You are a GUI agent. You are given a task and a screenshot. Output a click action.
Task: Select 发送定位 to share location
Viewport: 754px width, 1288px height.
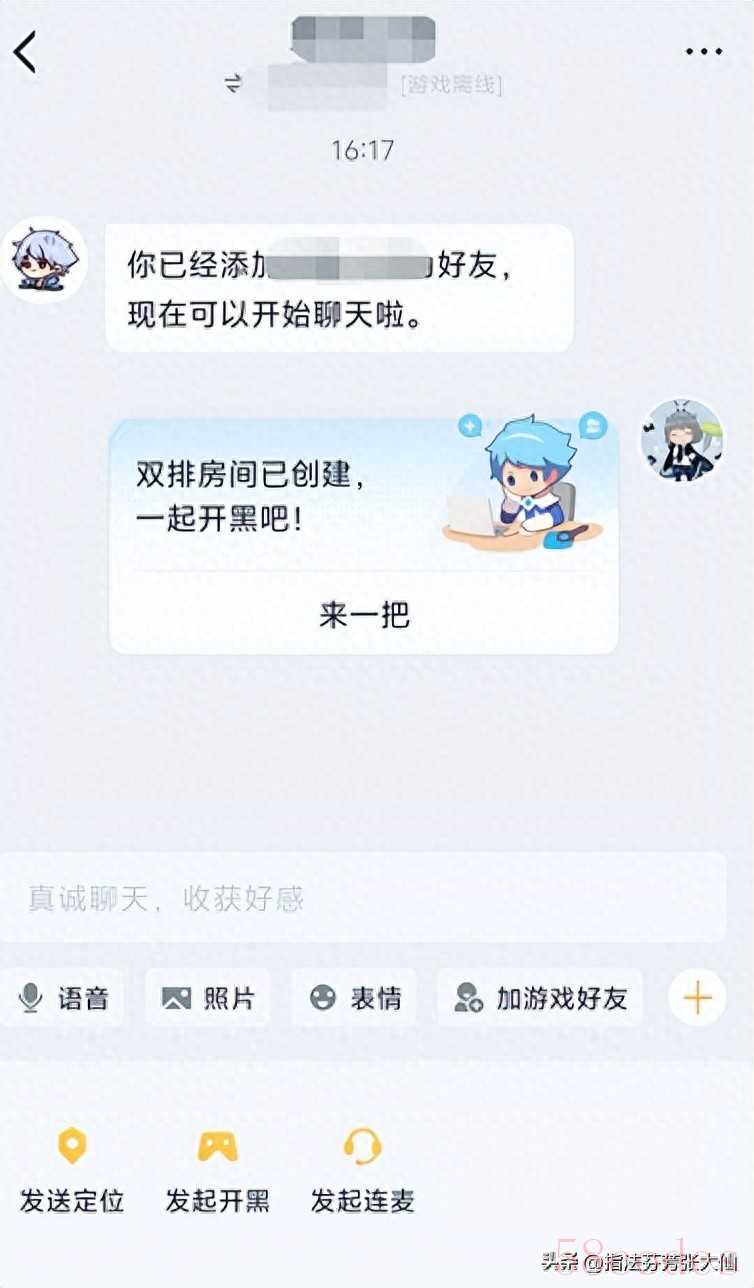72,1170
